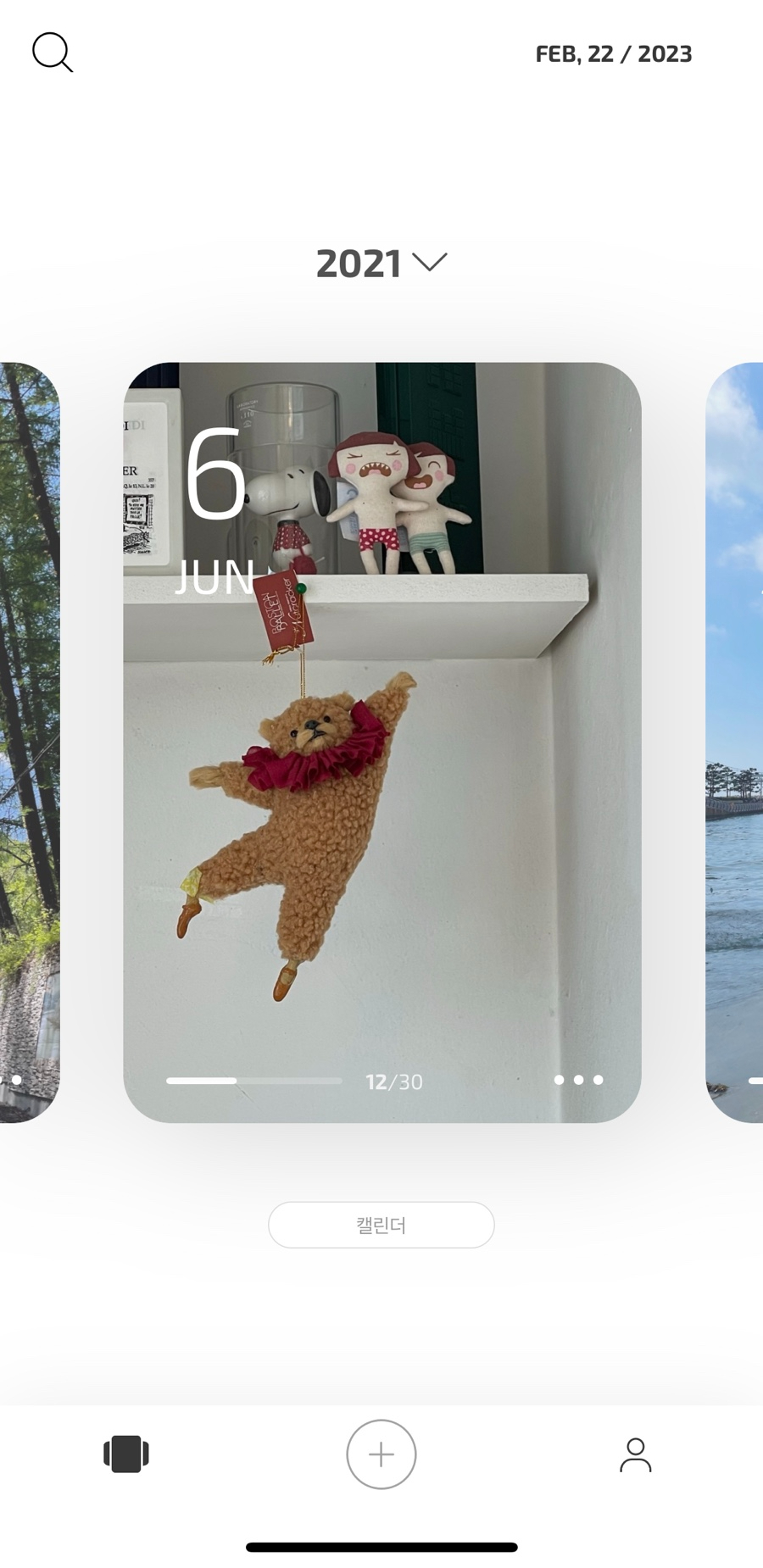Tap the 캘린더 calendar button

pos(381,1225)
